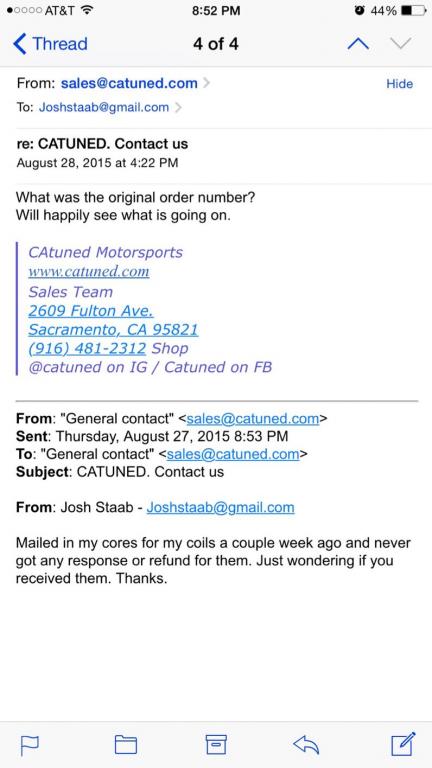The image size is (432, 768).
Task: Call the (916) 481-2312 shop number
Action: click(87, 348)
